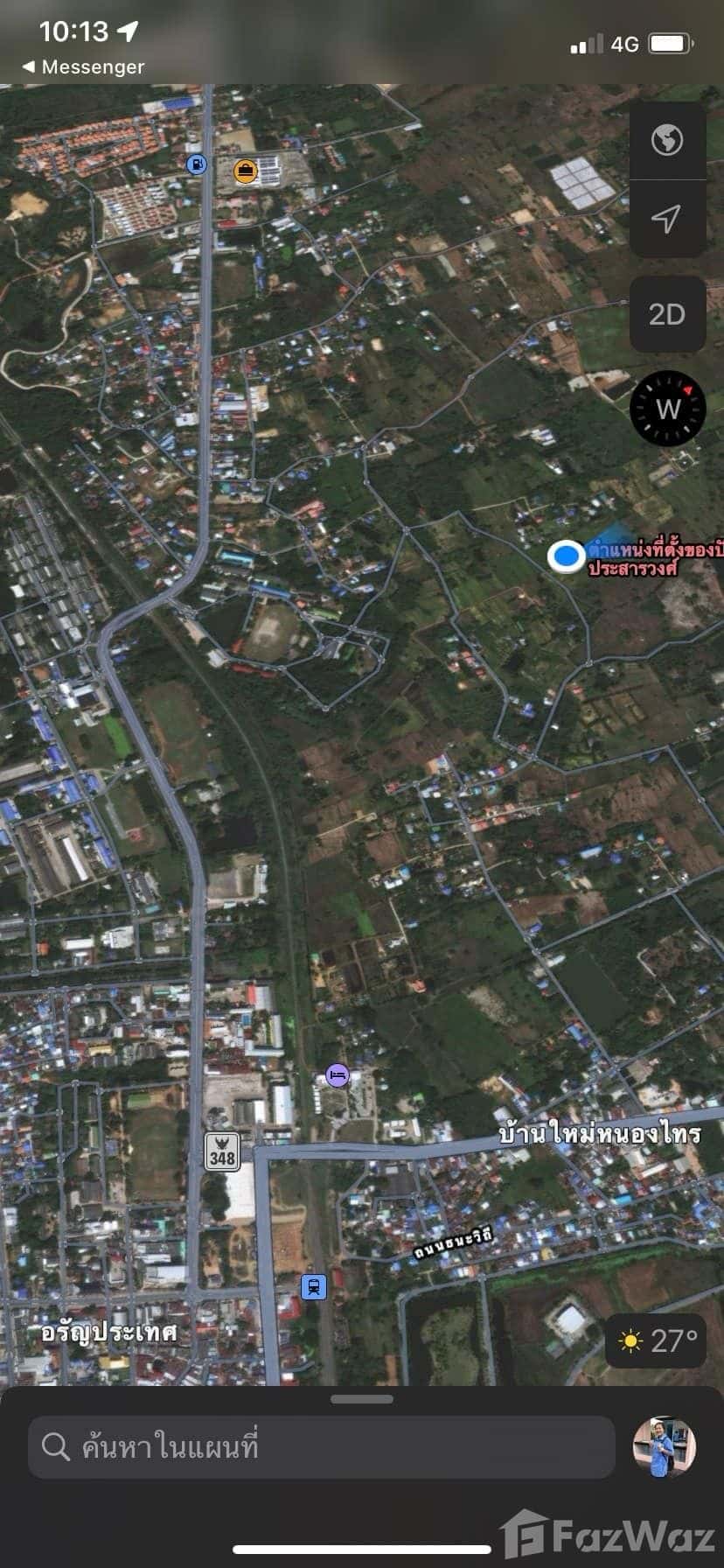Tap the compass to reset north
Image resolution: width=724 pixels, height=1568 pixels.
point(668,408)
